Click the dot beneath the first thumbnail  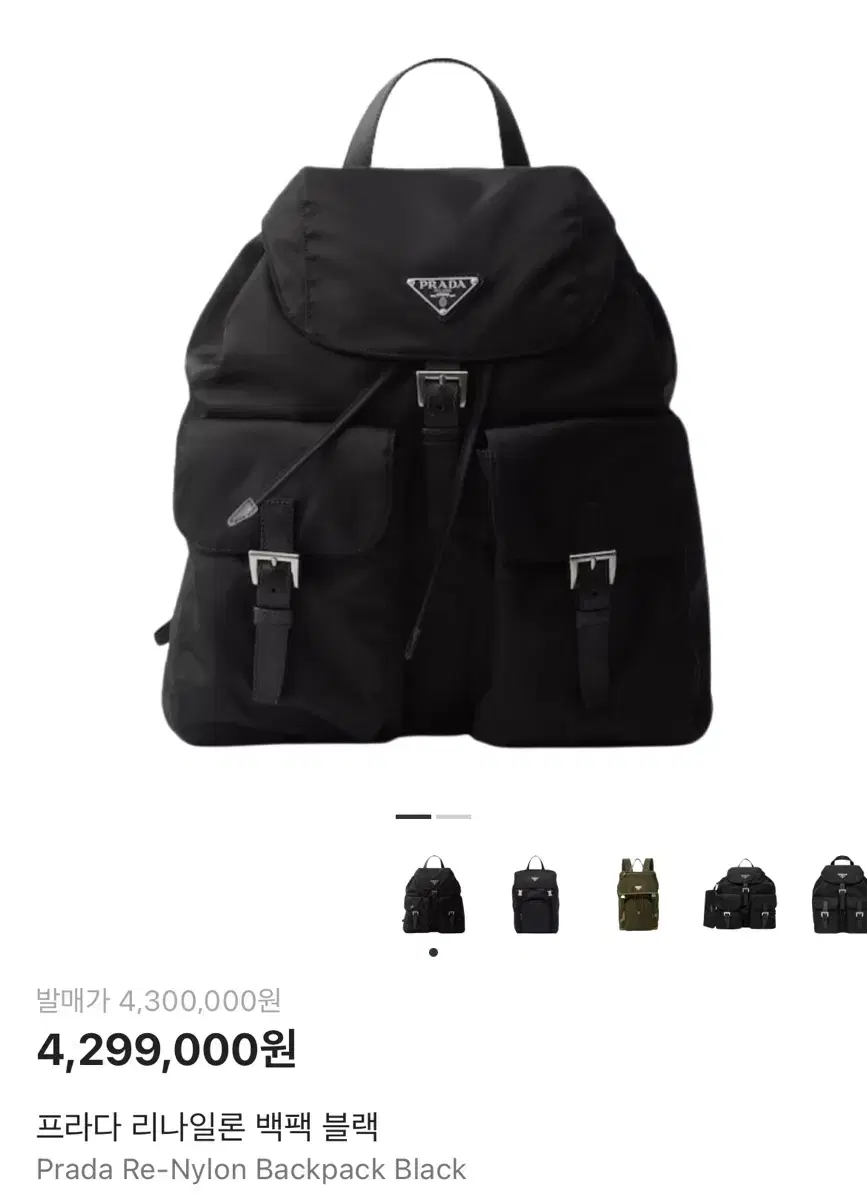(x=432, y=952)
